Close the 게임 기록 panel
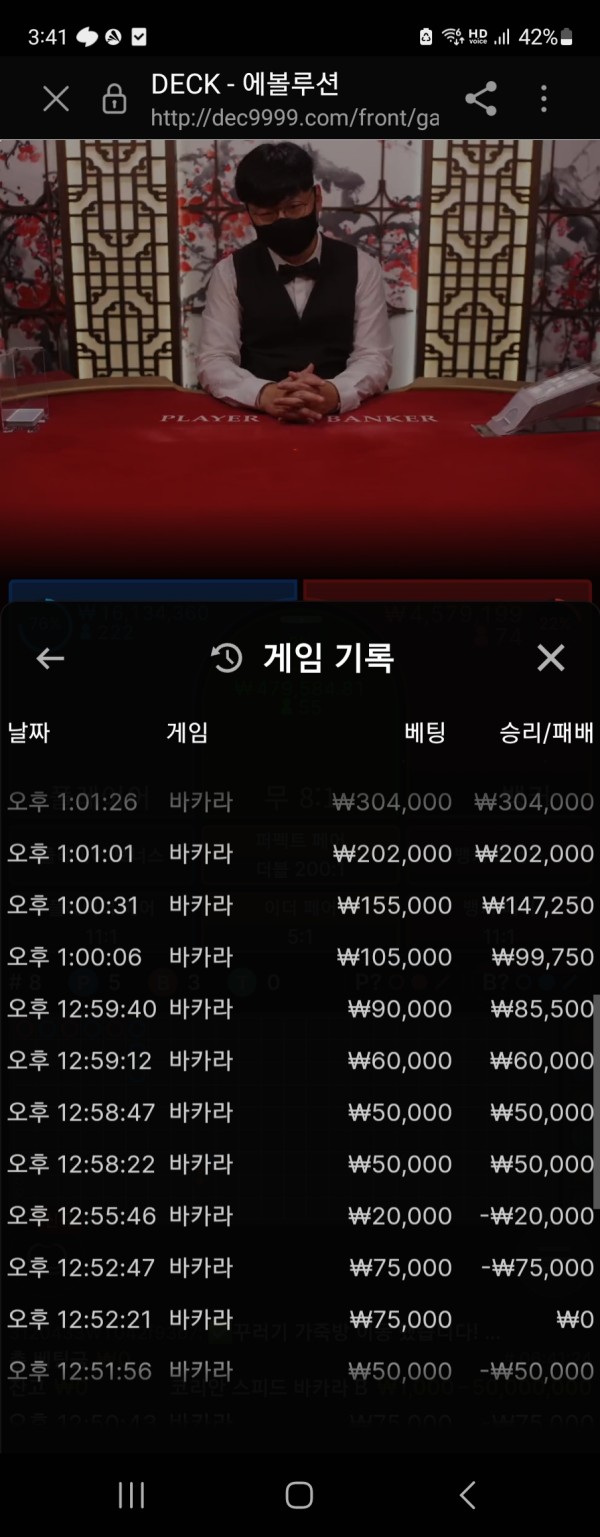Screen dimensions: 600x1537 pyautogui.click(x=551, y=658)
